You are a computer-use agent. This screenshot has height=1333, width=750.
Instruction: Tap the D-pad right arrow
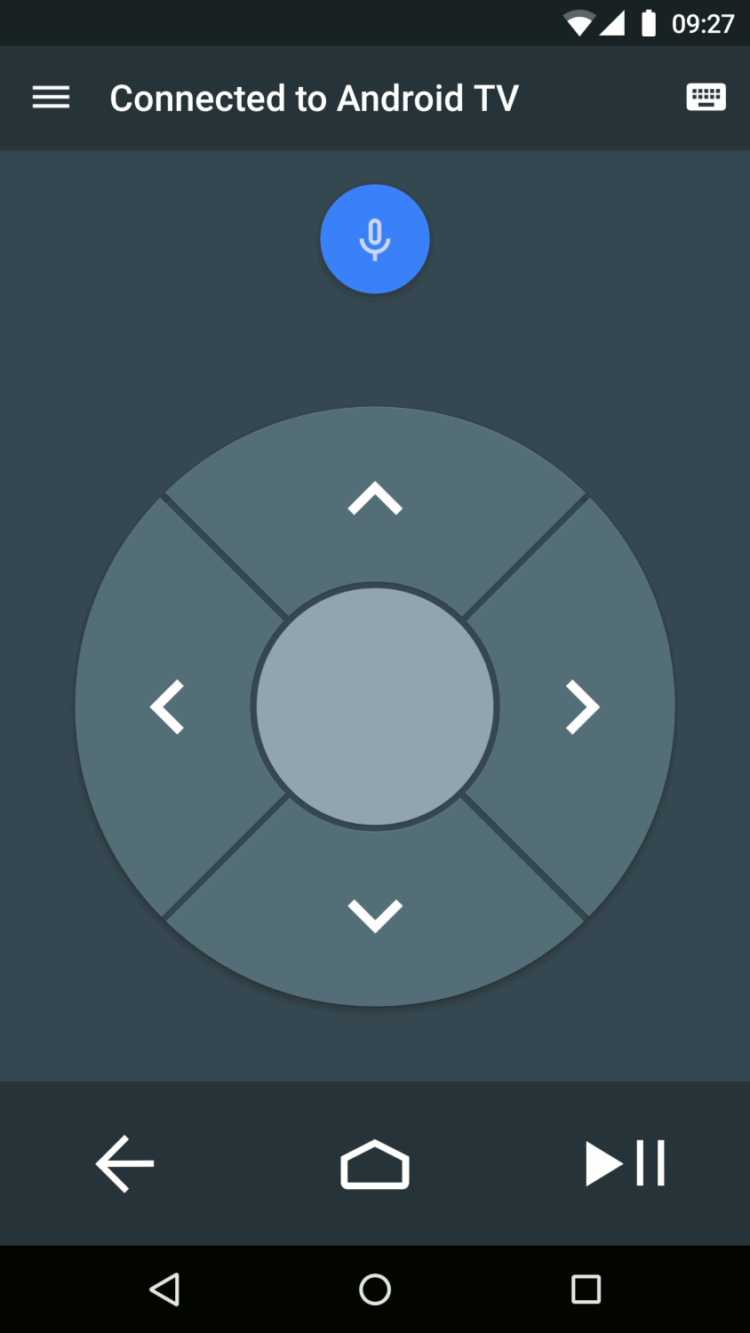click(x=582, y=707)
